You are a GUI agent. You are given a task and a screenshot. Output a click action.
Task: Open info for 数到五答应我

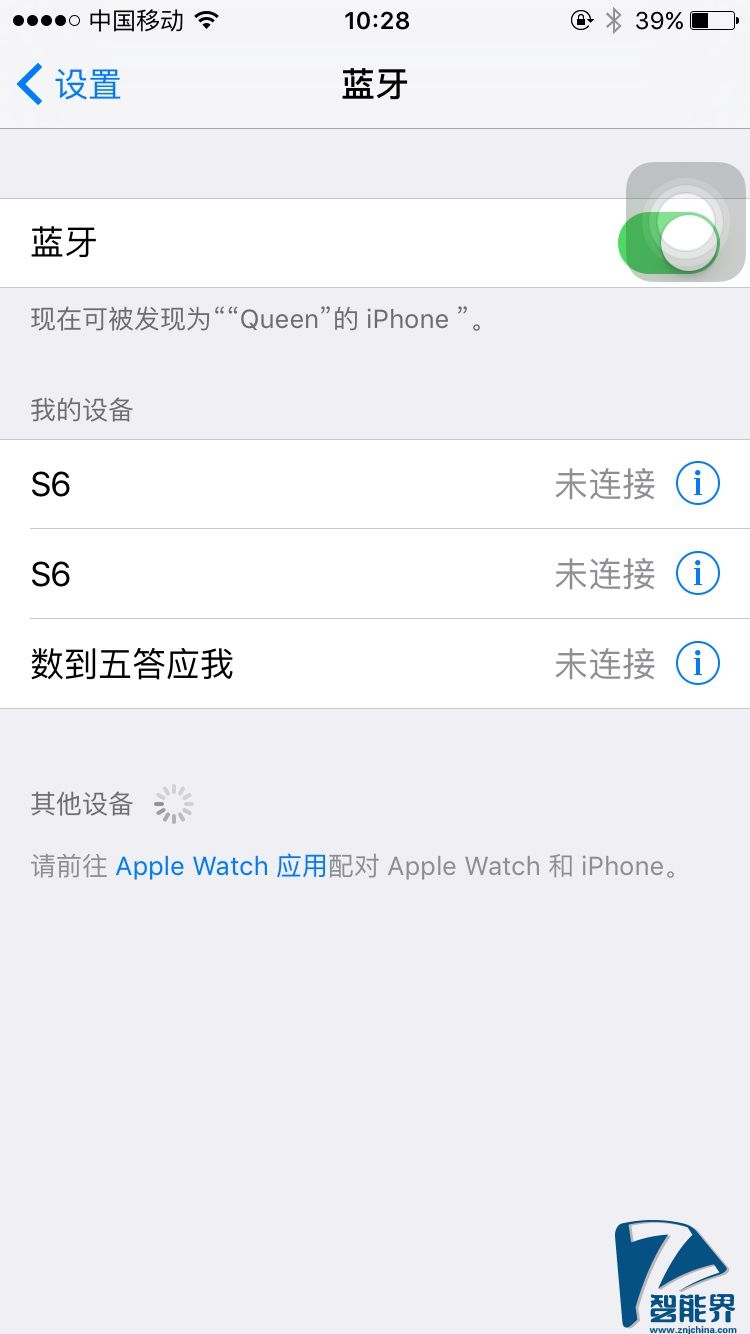coord(697,663)
